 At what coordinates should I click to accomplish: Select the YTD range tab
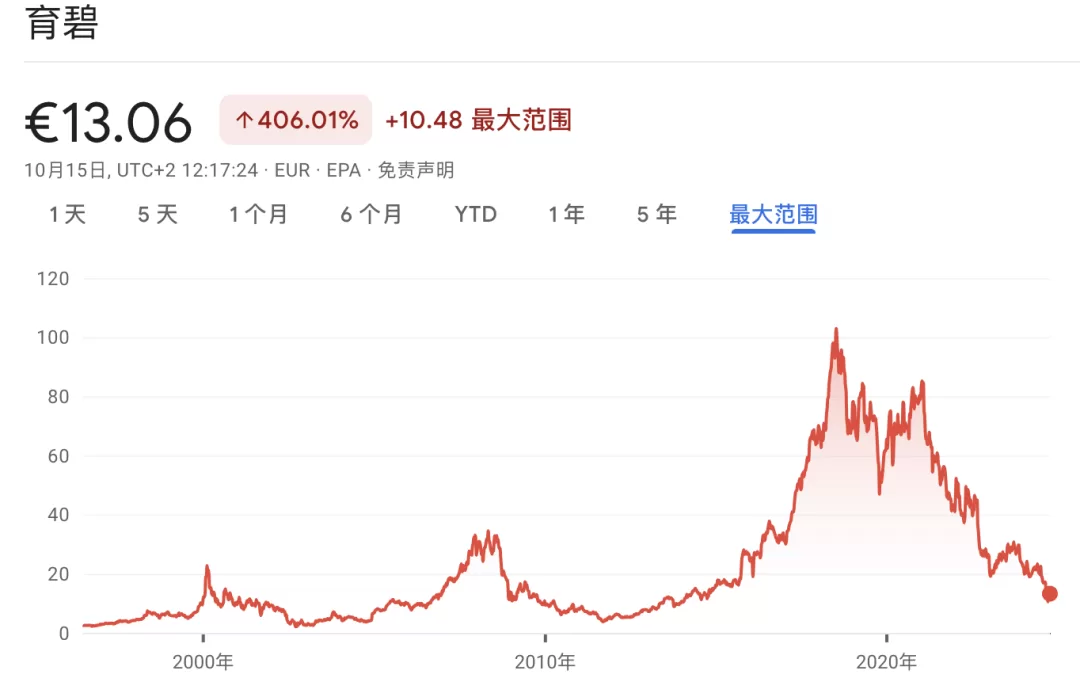(x=476, y=214)
